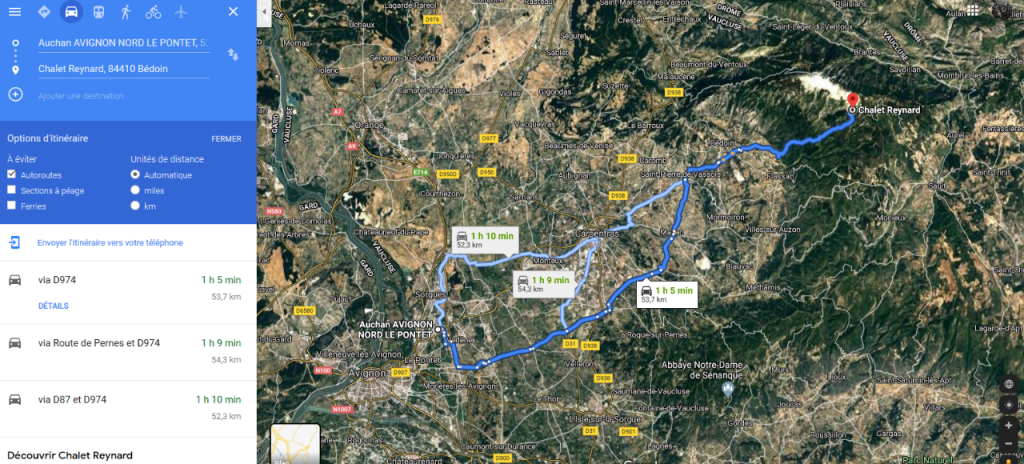Edit the Chalet Reynard destination field

coord(123,69)
